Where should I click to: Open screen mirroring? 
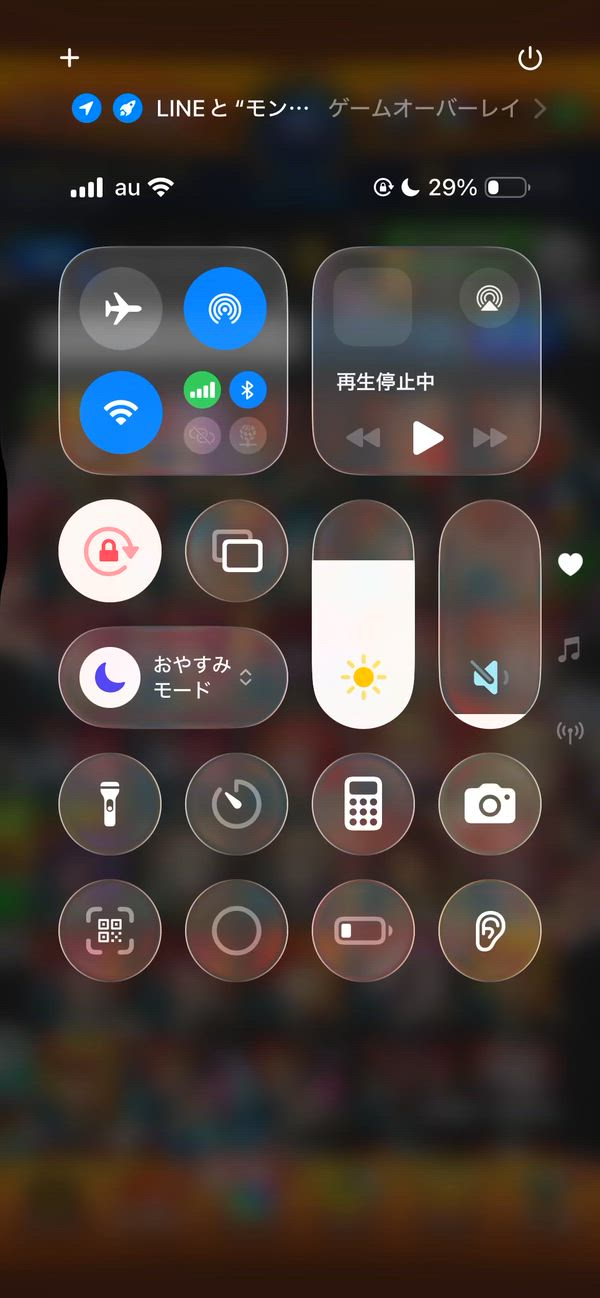tap(237, 551)
